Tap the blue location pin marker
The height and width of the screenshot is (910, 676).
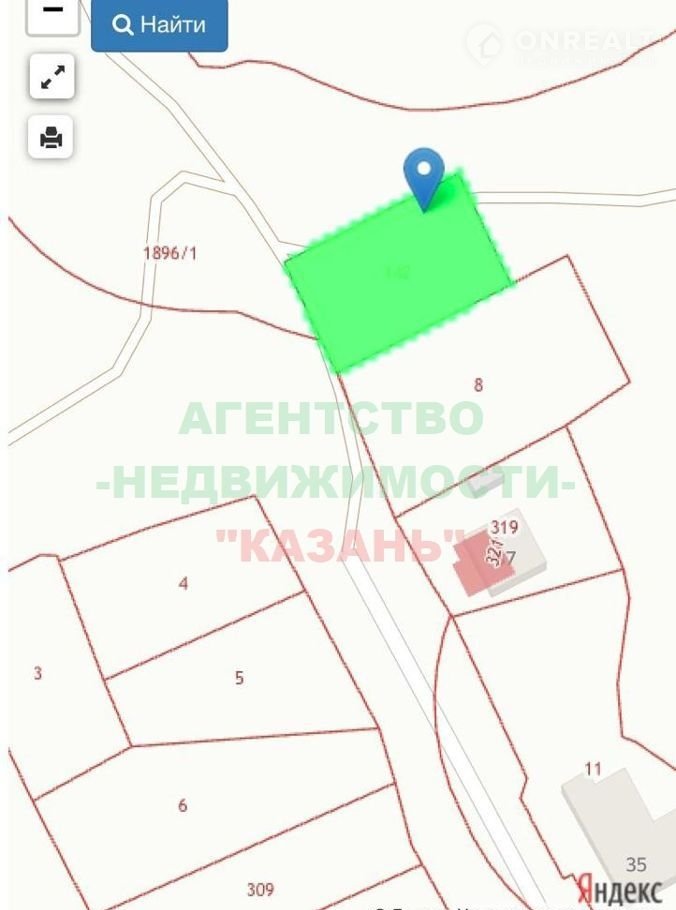tap(423, 174)
